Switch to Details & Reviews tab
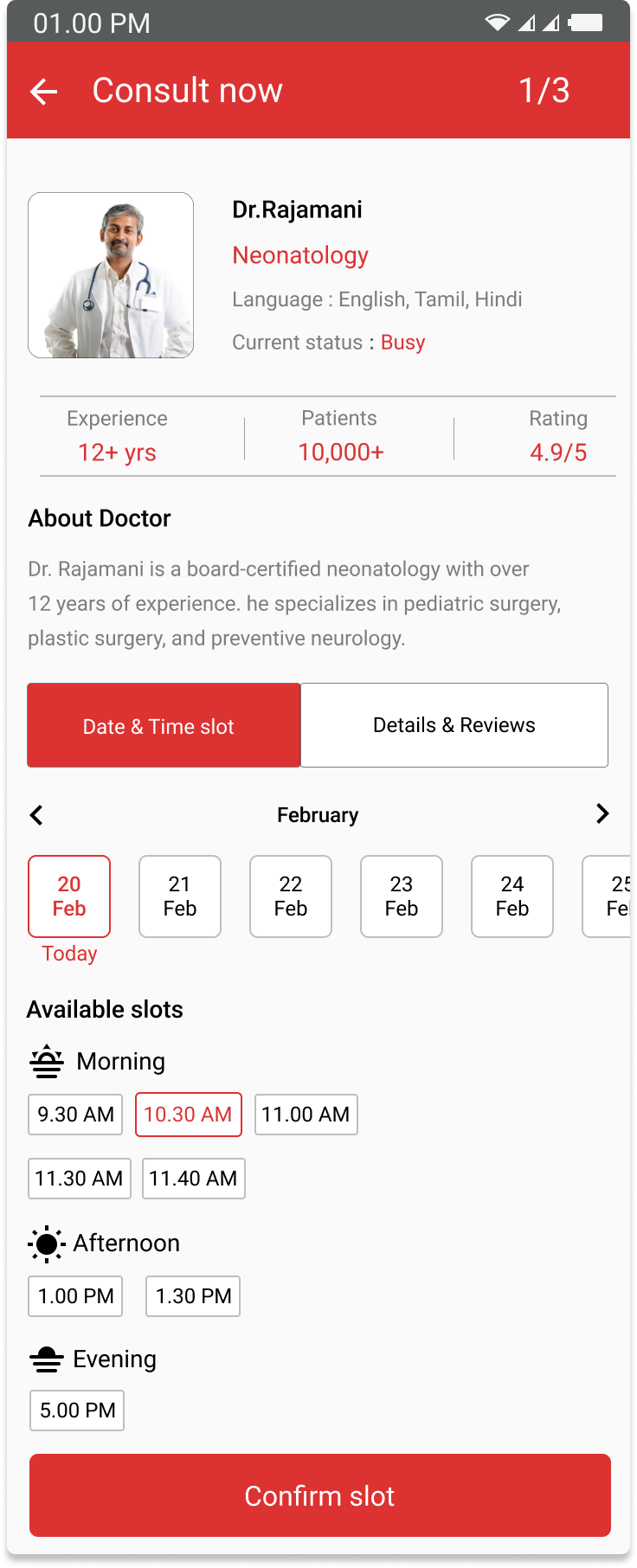Screen dimensions: 637x1568 454,725
